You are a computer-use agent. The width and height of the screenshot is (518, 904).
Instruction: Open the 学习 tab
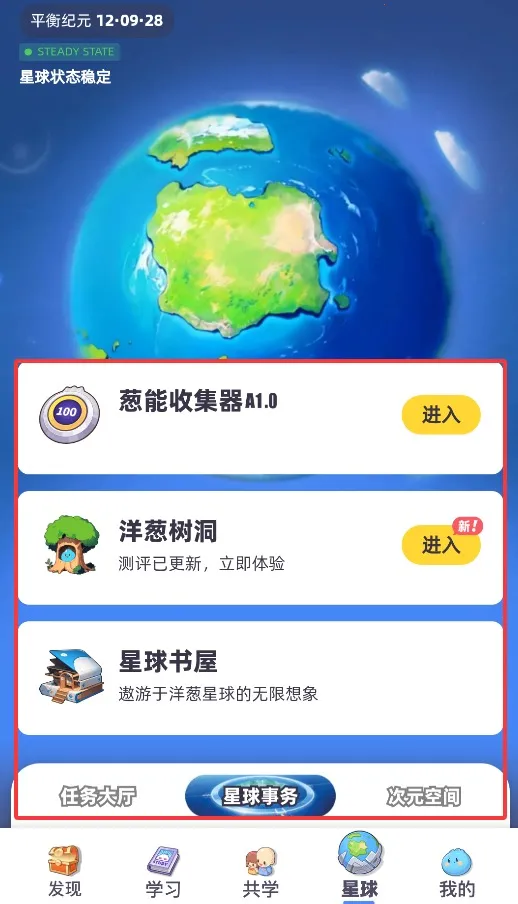(x=163, y=871)
